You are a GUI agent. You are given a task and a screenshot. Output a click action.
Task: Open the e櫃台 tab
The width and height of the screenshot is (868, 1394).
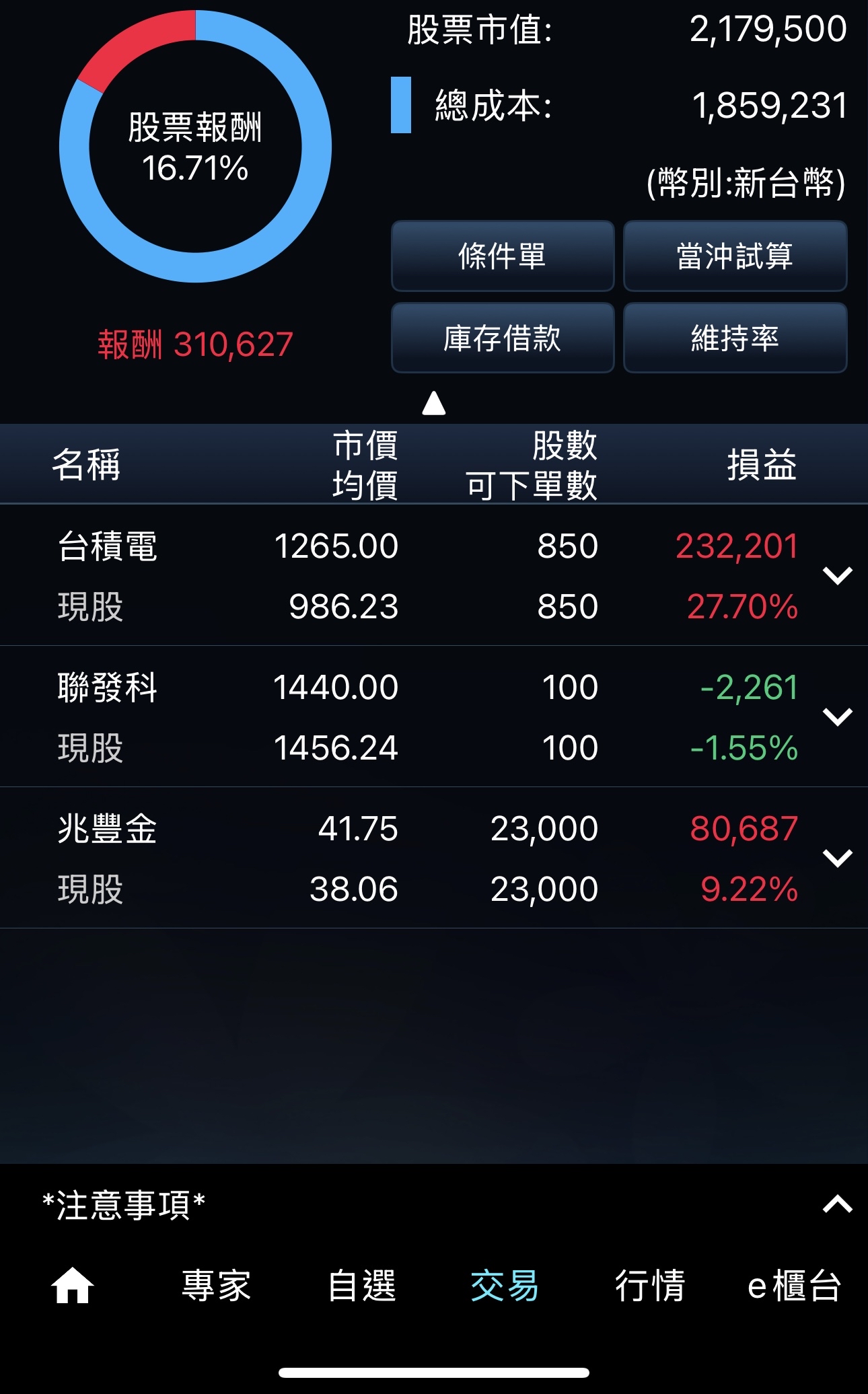(795, 1285)
